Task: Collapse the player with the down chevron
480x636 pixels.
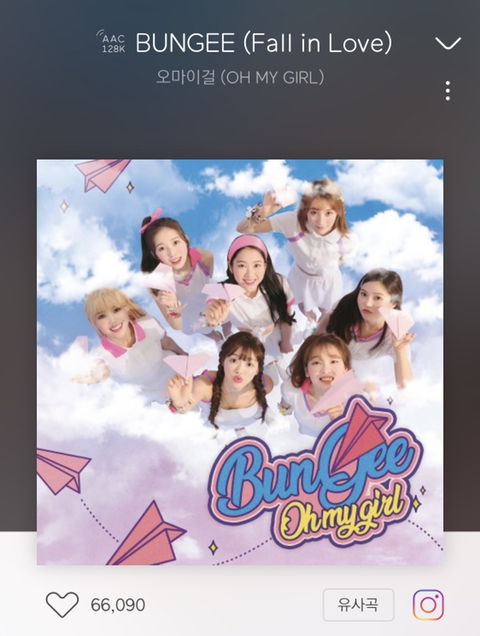Action: [448, 43]
